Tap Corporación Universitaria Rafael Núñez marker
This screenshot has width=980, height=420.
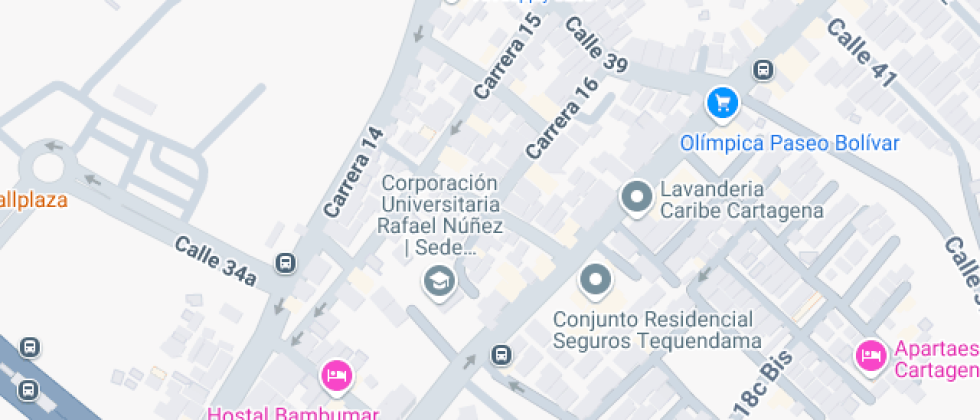coord(439,281)
